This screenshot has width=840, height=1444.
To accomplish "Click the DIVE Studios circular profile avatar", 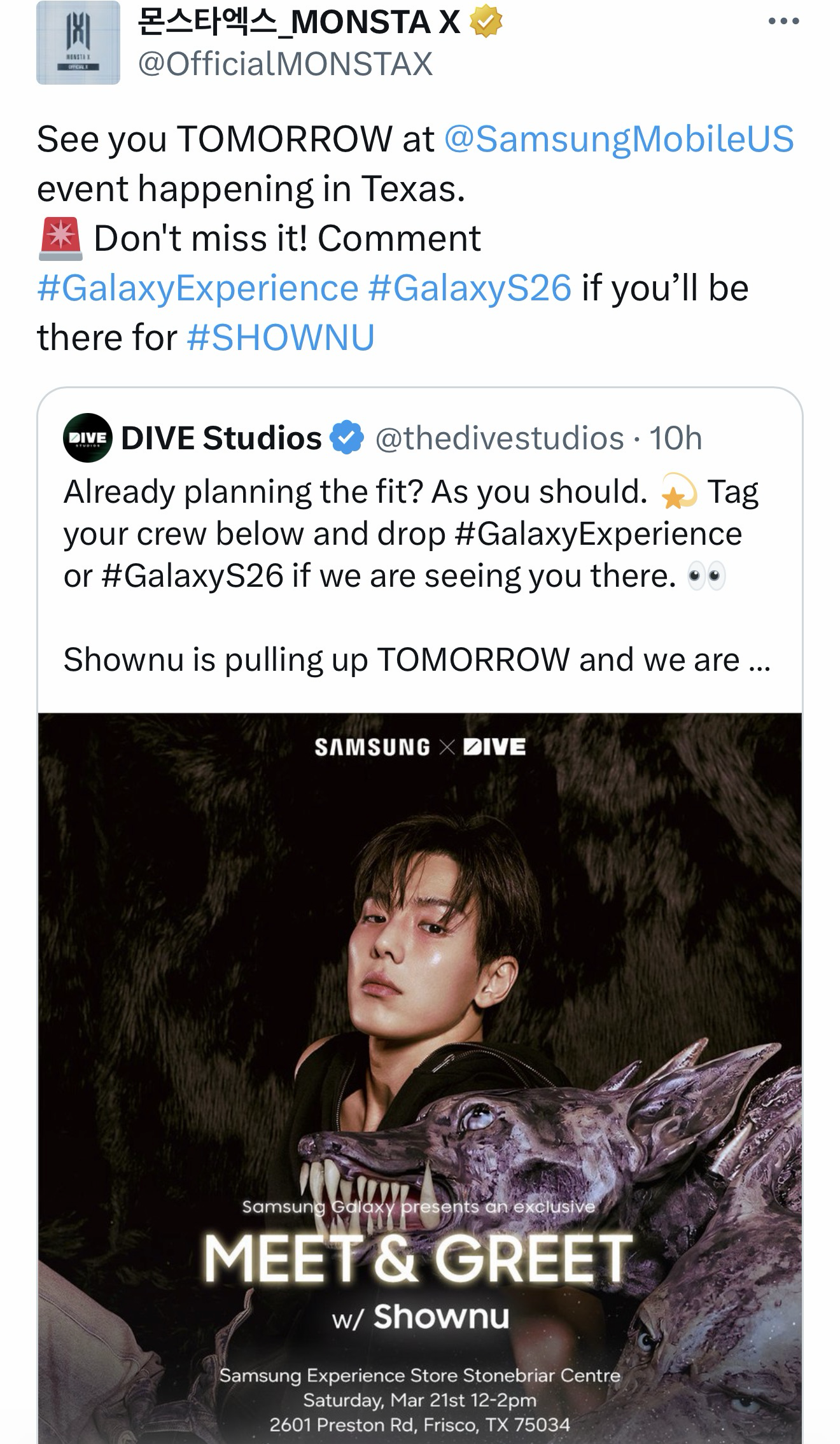I will pyautogui.click(x=86, y=439).
